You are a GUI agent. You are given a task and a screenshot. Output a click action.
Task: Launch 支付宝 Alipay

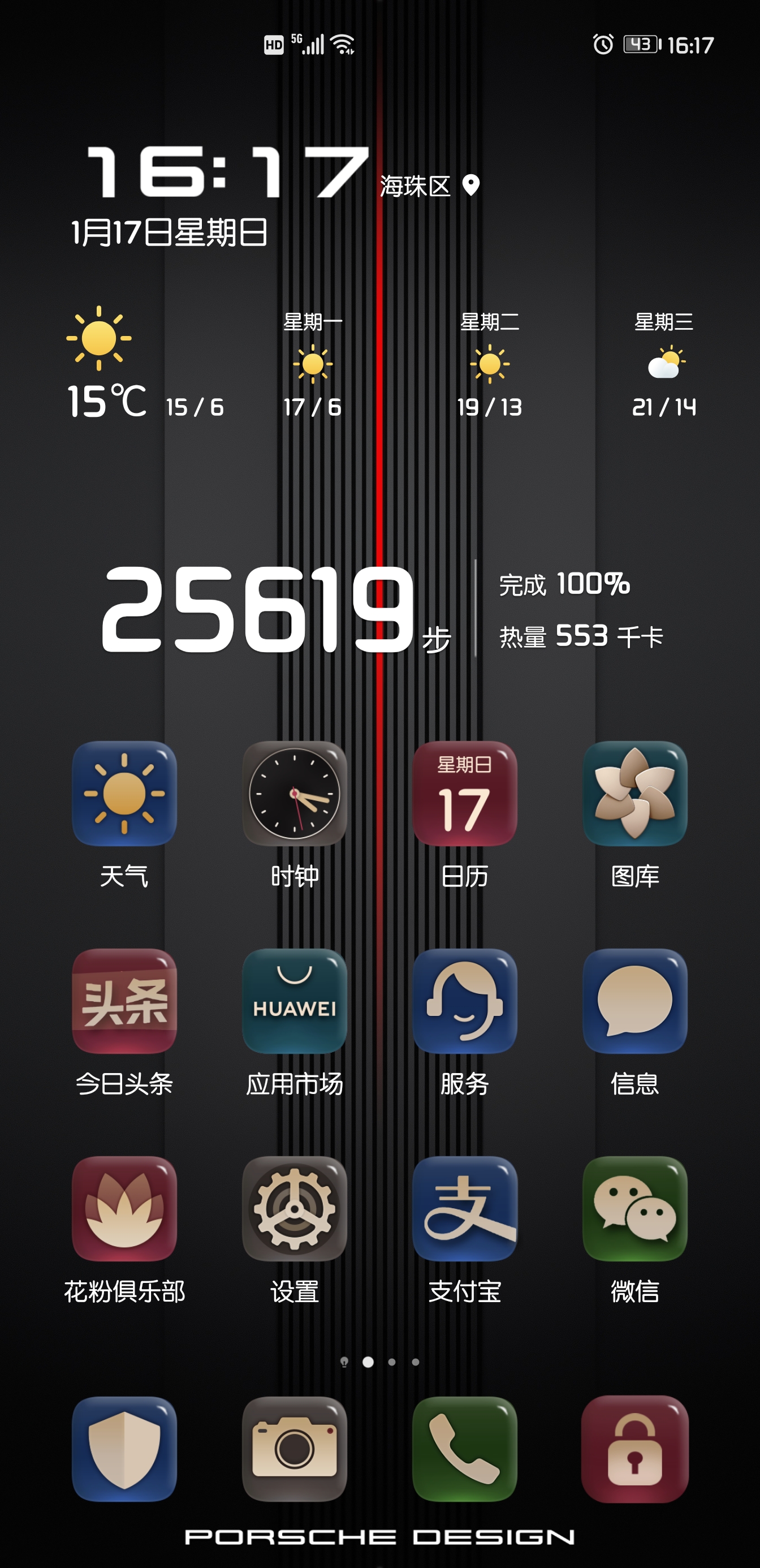465,1208
